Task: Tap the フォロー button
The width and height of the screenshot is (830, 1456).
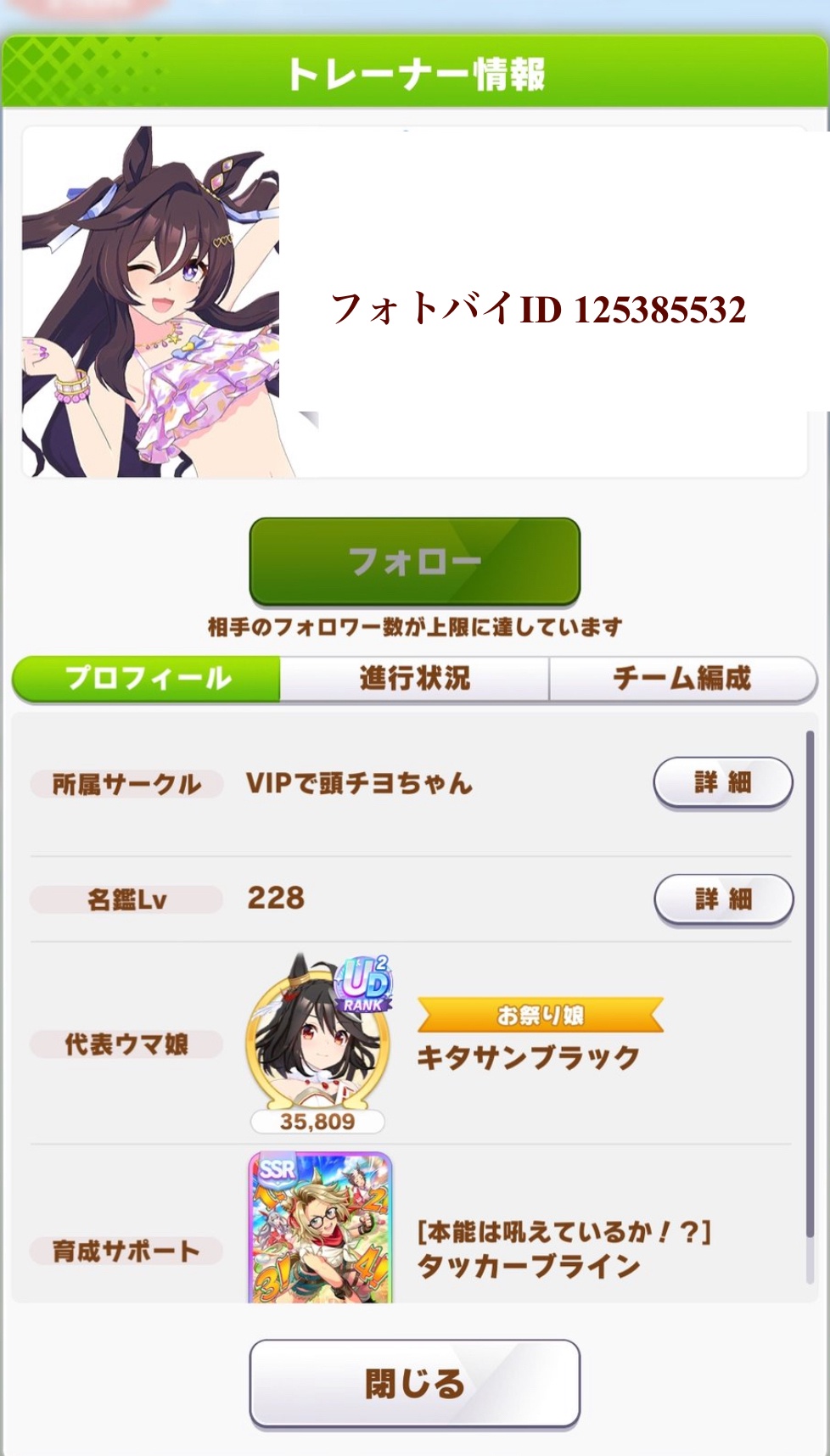Action: [x=414, y=561]
